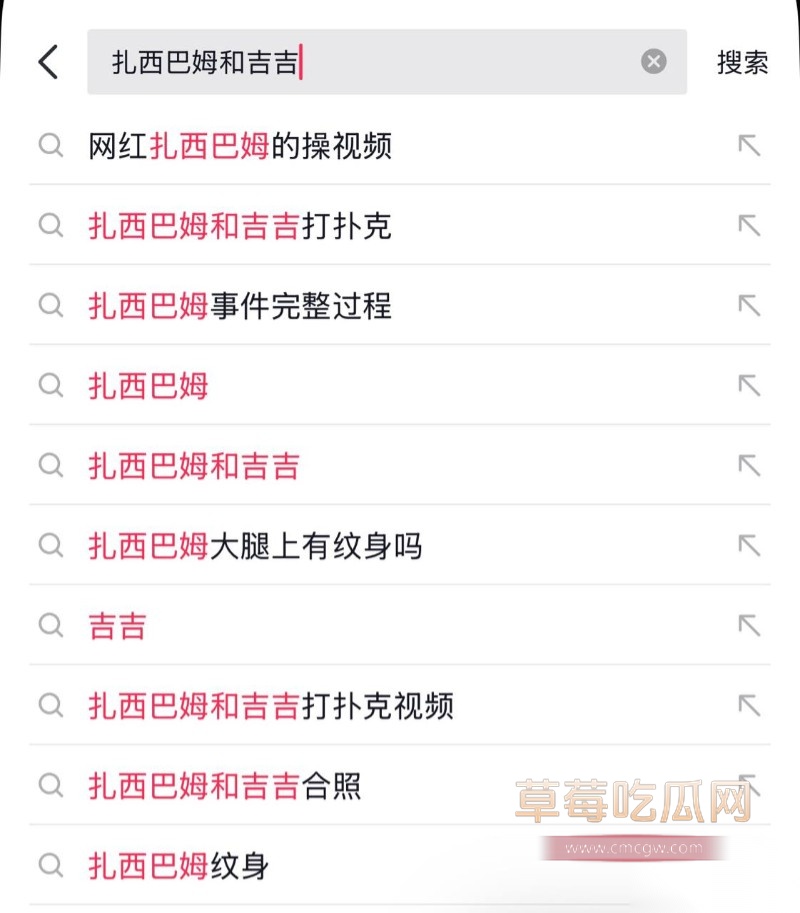Tap fill-in arrow for 扎西巴姆和吉吉打扑克视频
The width and height of the screenshot is (800, 913).
click(x=747, y=706)
